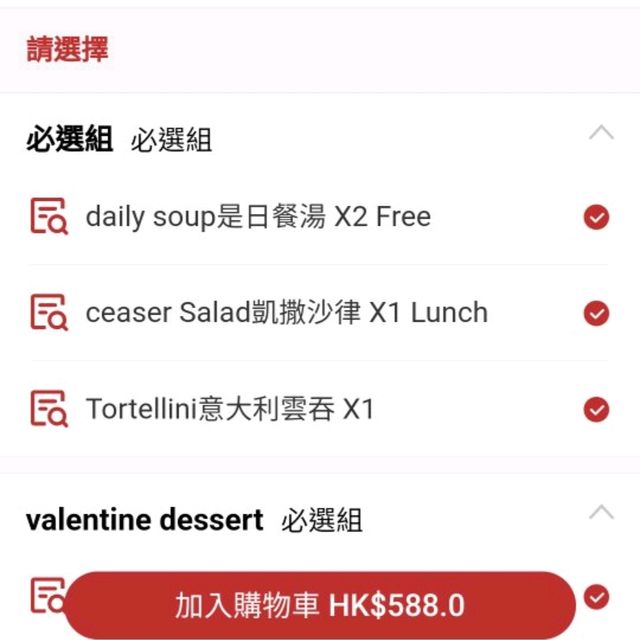The height and width of the screenshot is (640, 640).
Task: Toggle Tortellini 意大利雲吞 selection
Action: click(596, 409)
